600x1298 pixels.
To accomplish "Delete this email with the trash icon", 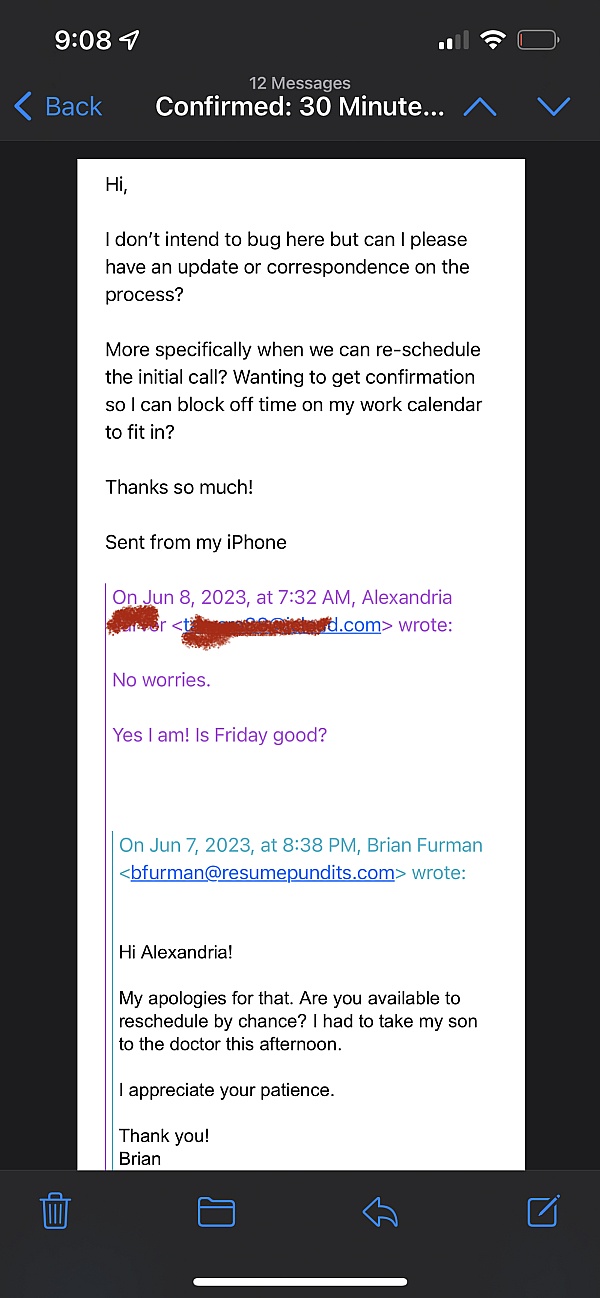I will tap(54, 1211).
